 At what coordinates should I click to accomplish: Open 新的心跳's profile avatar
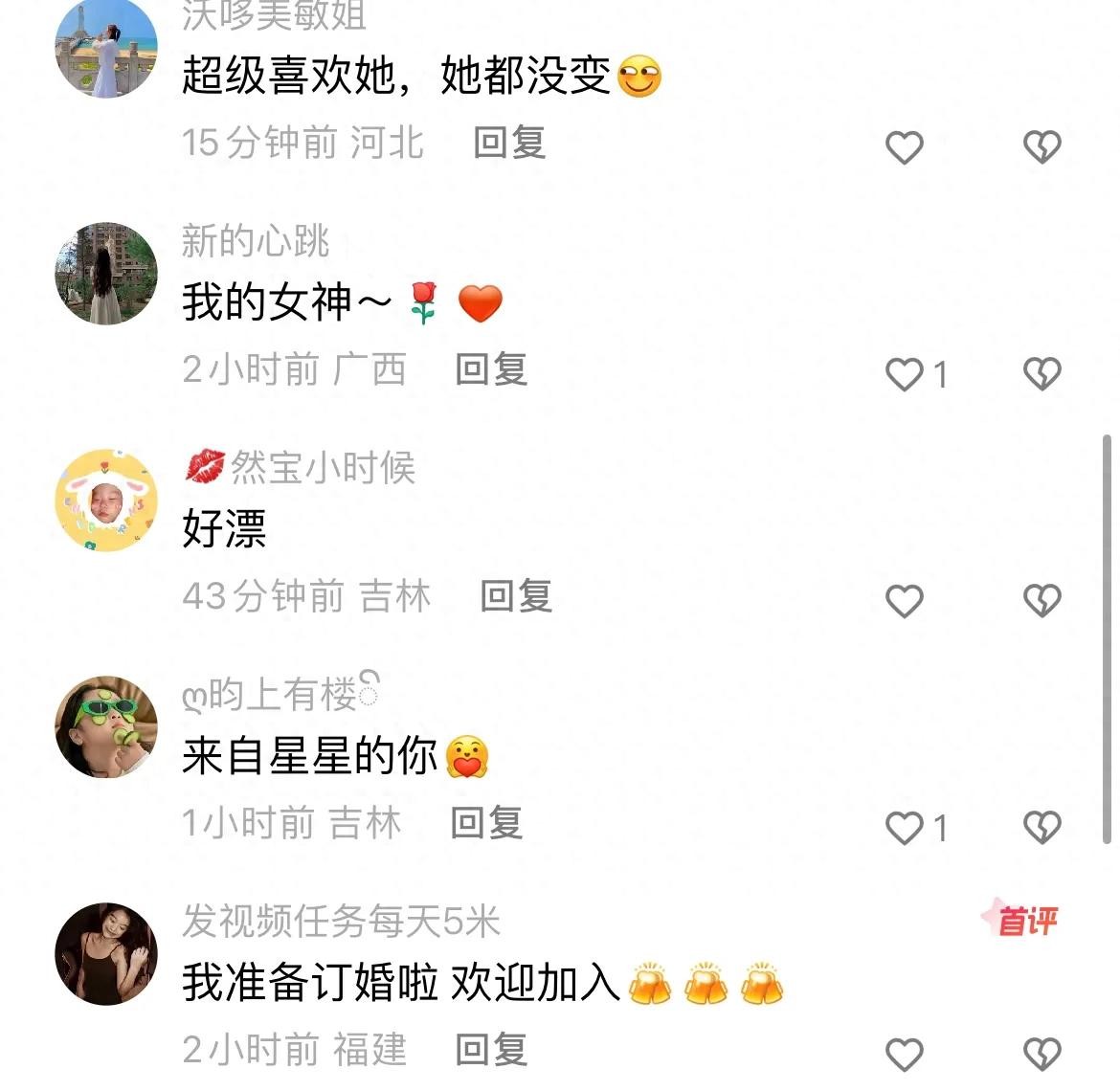(x=106, y=274)
